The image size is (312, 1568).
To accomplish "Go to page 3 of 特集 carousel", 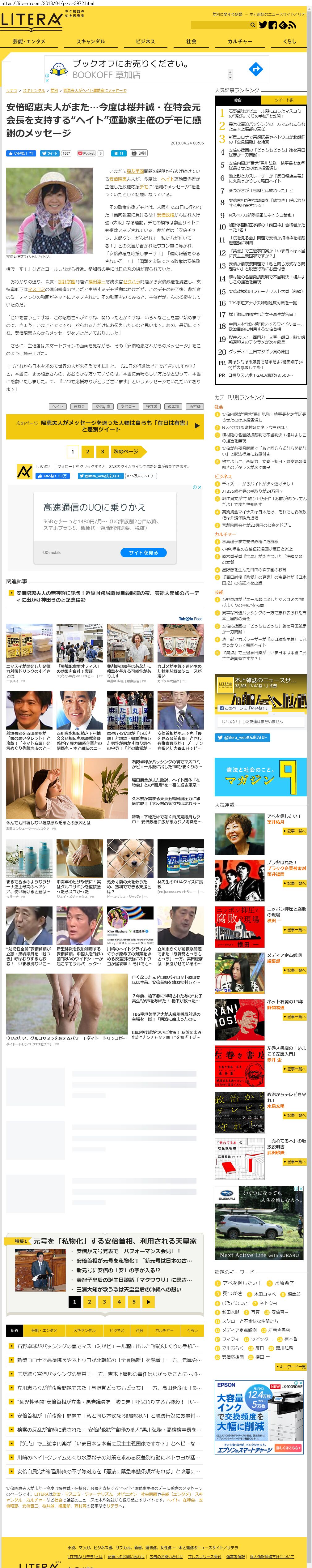I will tap(104, 1301).
